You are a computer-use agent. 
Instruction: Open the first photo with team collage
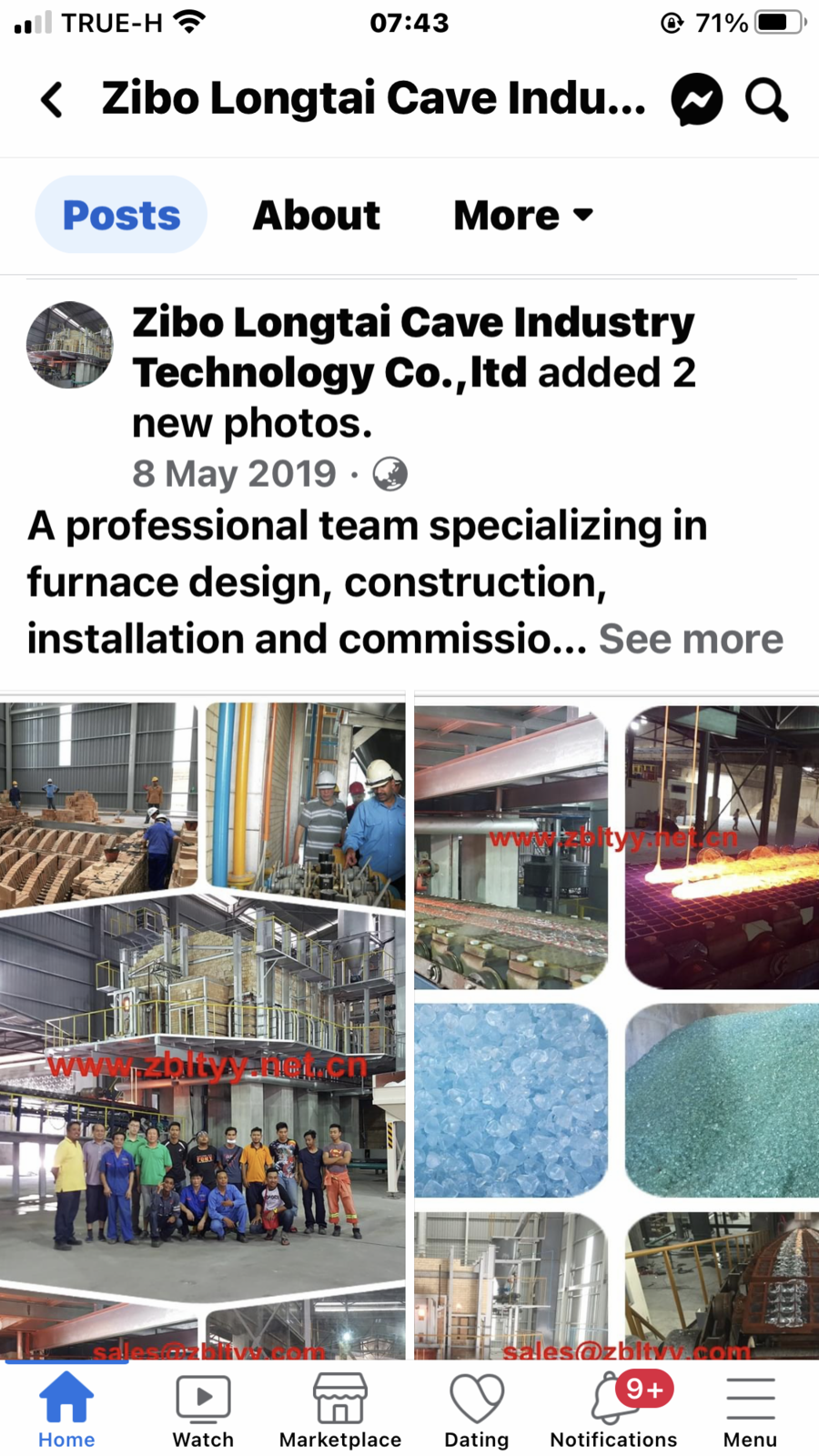(202, 1028)
